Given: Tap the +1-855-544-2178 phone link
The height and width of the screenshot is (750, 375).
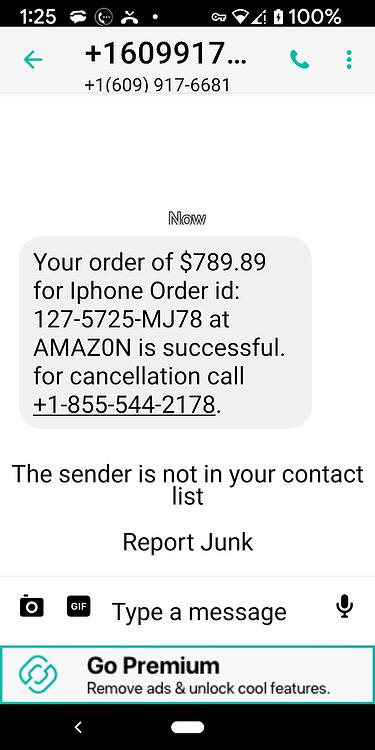Looking at the screenshot, I should (x=124, y=405).
